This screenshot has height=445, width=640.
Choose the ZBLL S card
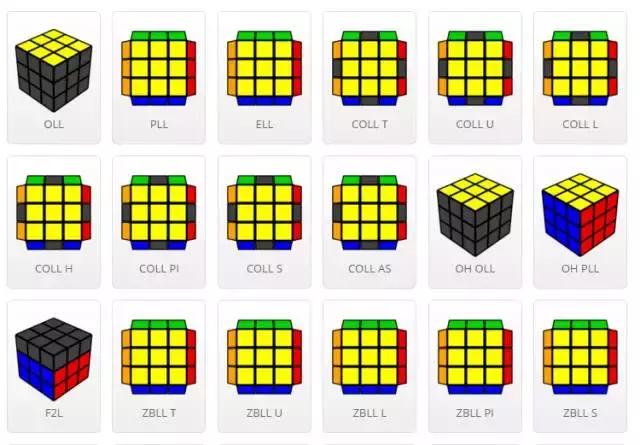tap(580, 366)
